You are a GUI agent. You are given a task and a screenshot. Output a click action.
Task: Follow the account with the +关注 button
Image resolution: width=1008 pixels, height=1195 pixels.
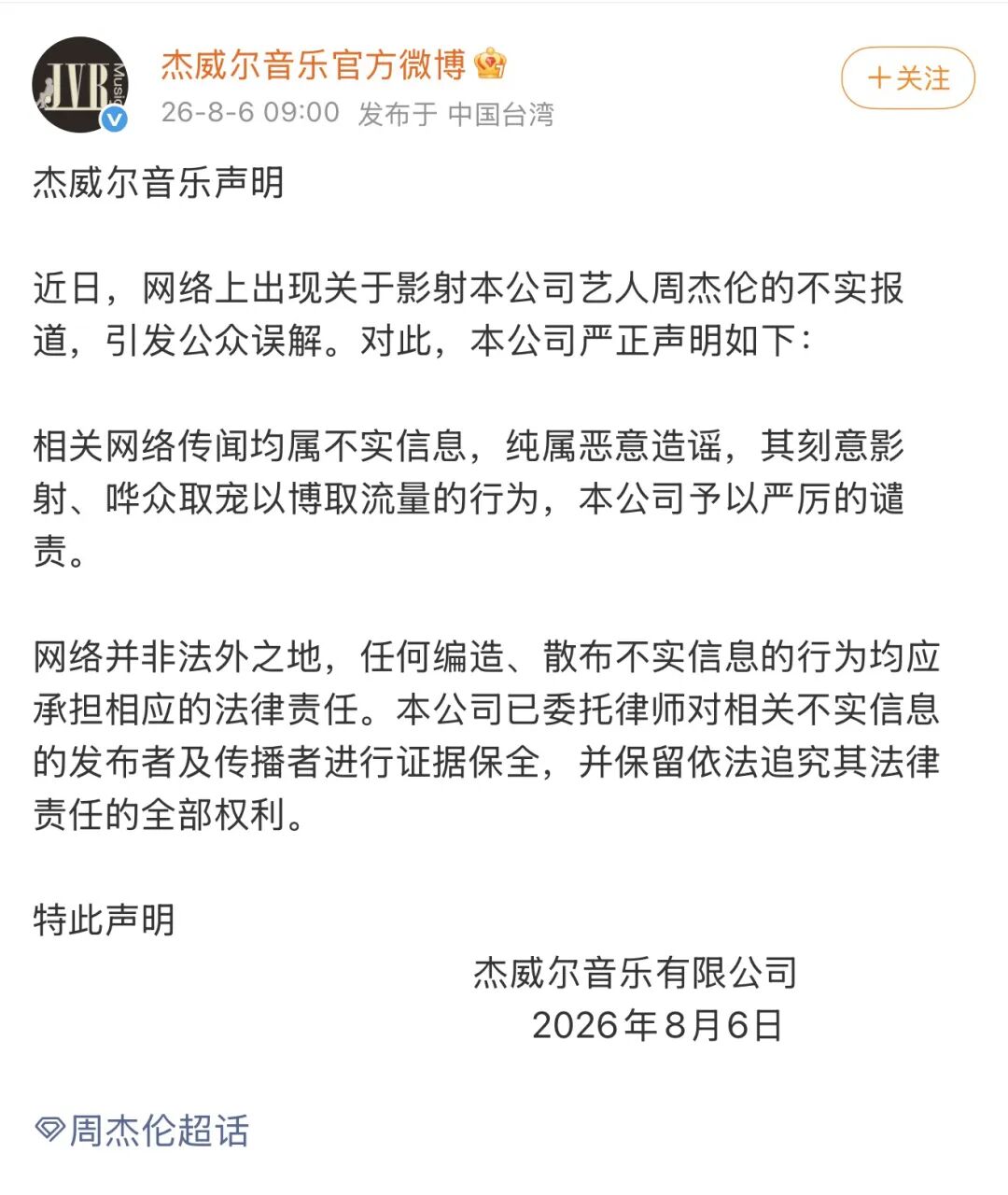tap(908, 78)
